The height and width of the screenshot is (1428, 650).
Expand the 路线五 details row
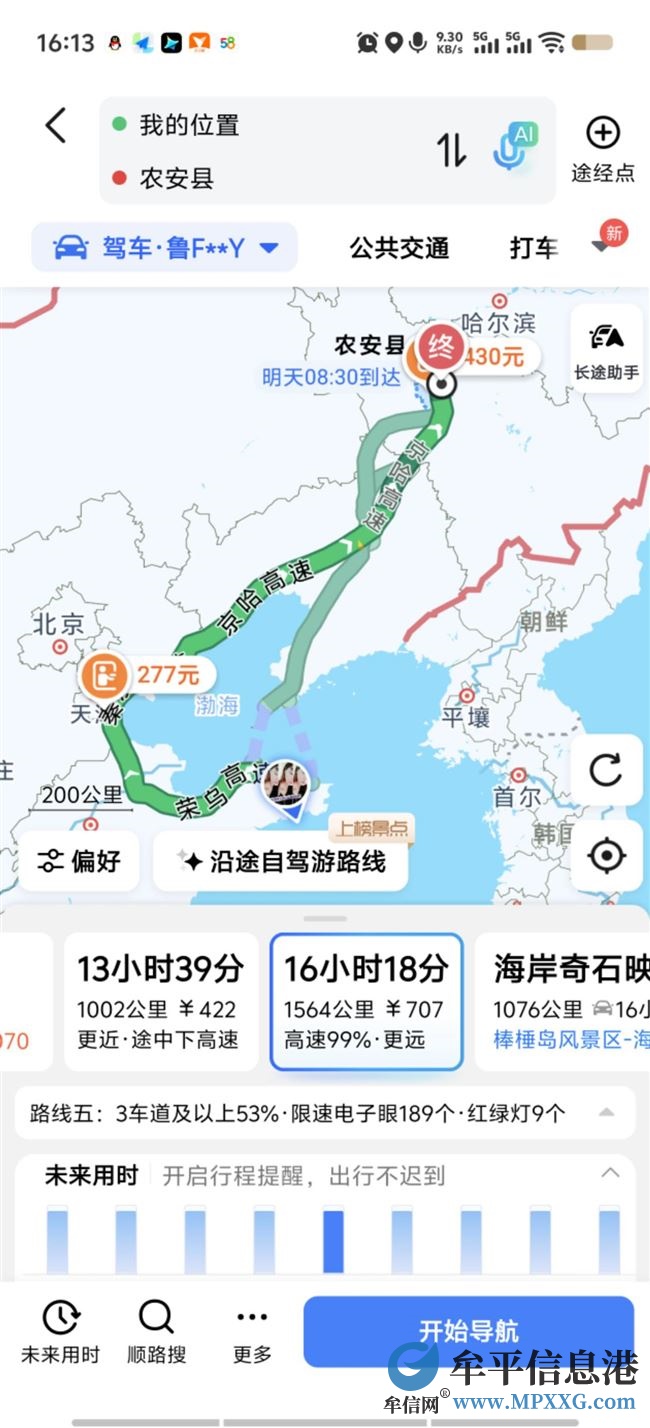pos(325,1112)
